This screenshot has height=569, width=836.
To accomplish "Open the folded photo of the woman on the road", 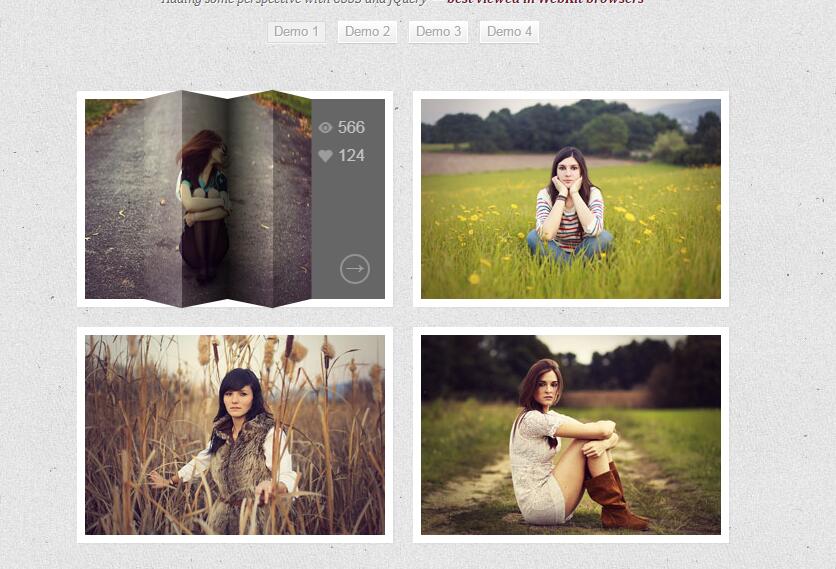I will coord(205,200).
